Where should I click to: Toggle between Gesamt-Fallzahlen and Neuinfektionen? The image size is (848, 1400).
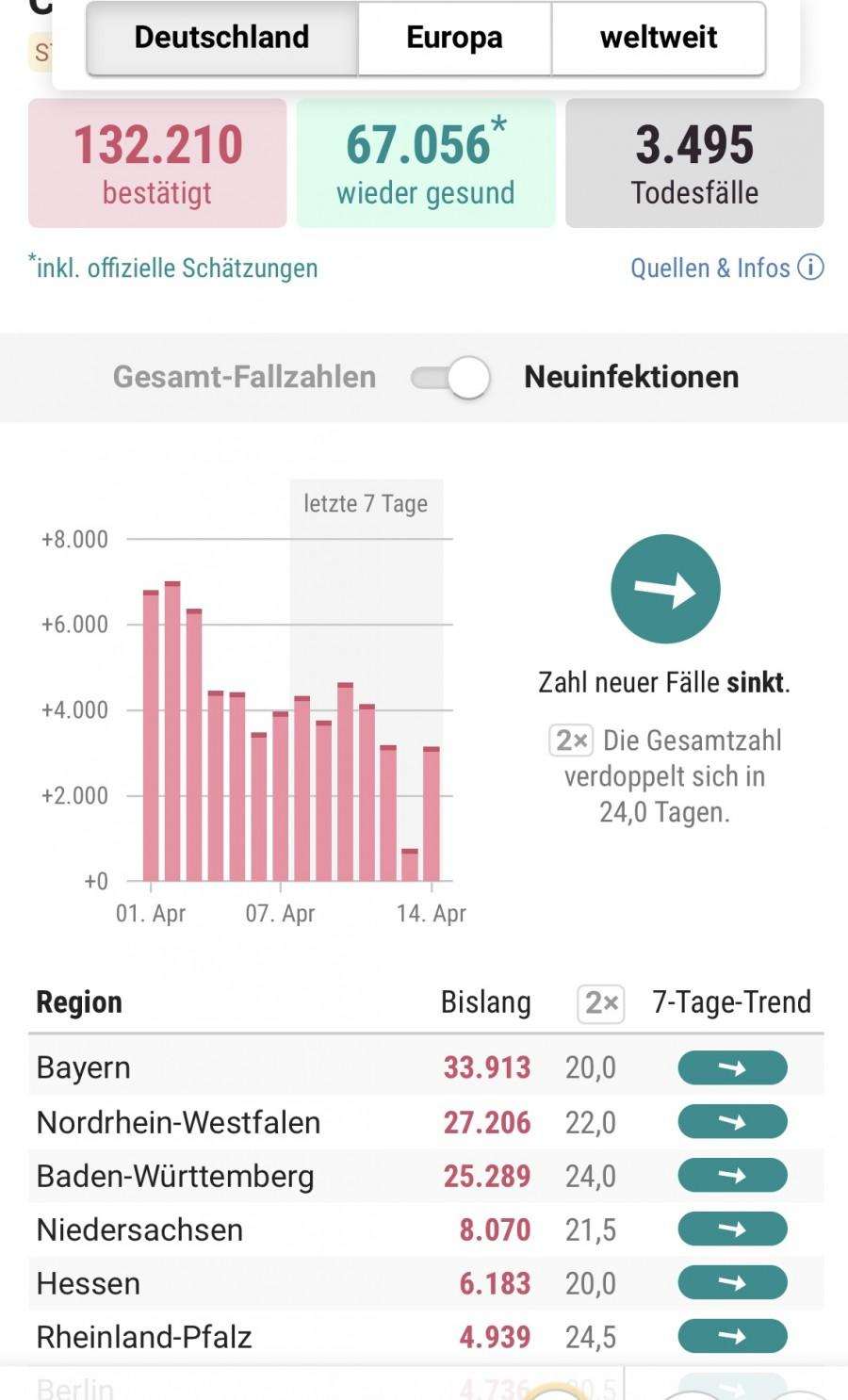click(450, 378)
